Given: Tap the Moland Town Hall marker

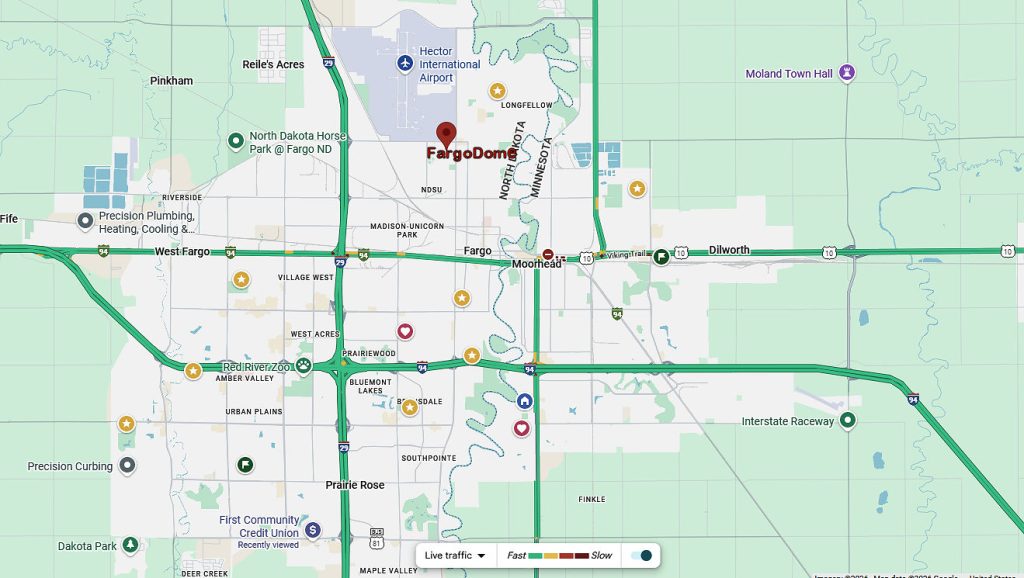Looking at the screenshot, I should [x=847, y=73].
